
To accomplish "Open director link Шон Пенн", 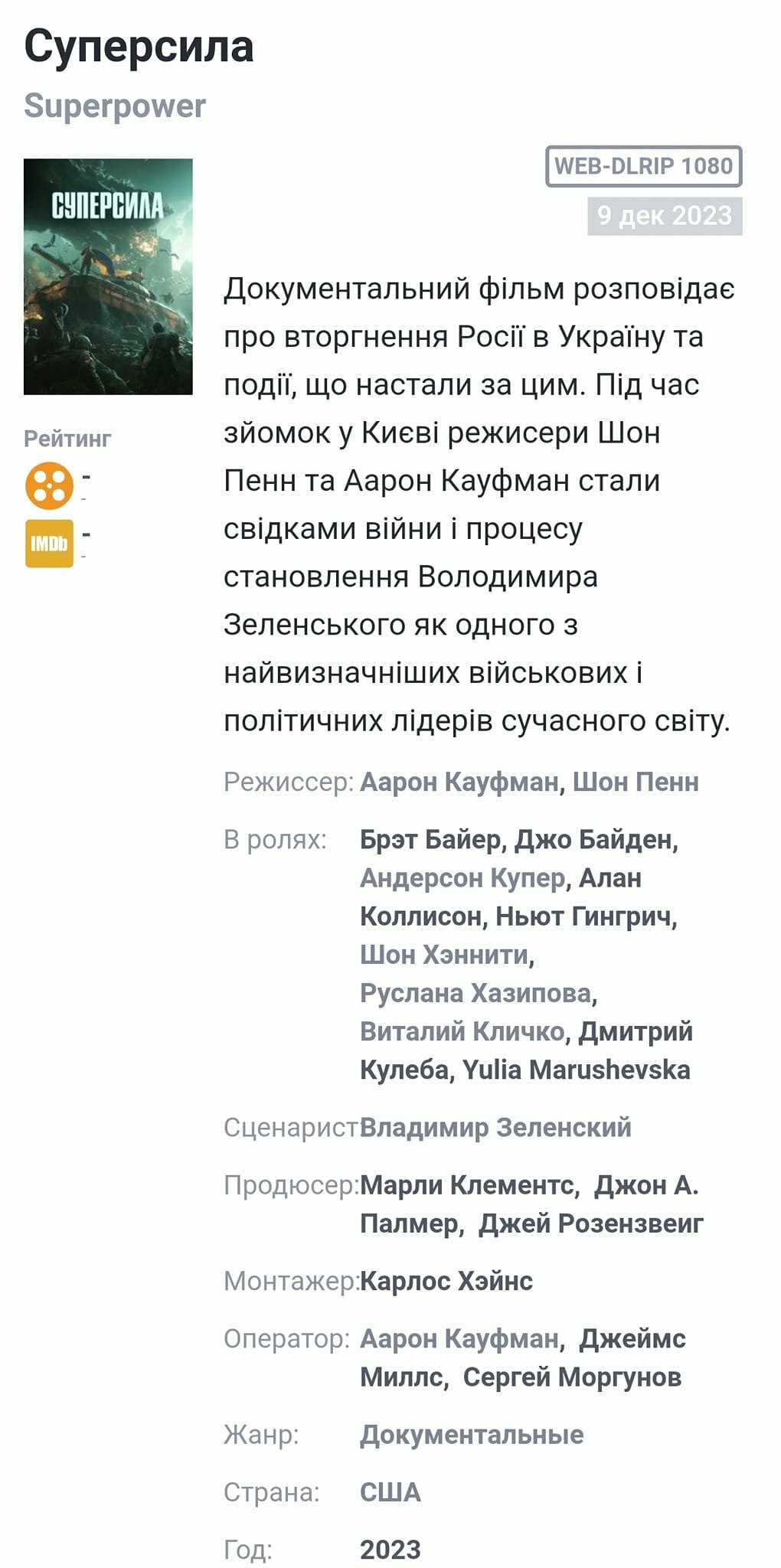I will pyautogui.click(x=636, y=782).
